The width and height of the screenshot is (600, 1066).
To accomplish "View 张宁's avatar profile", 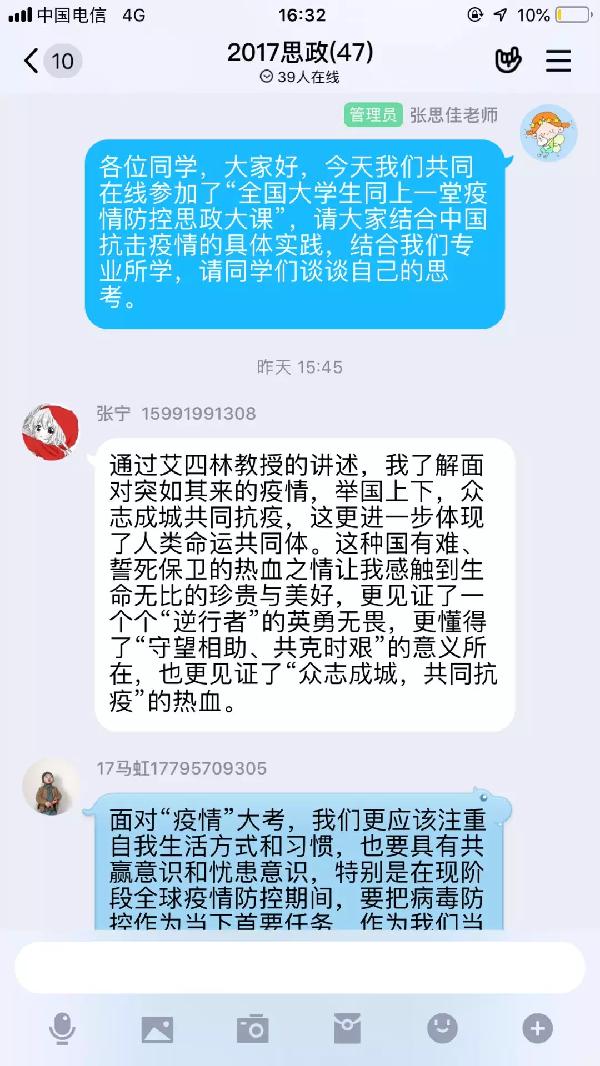I will point(51,433).
